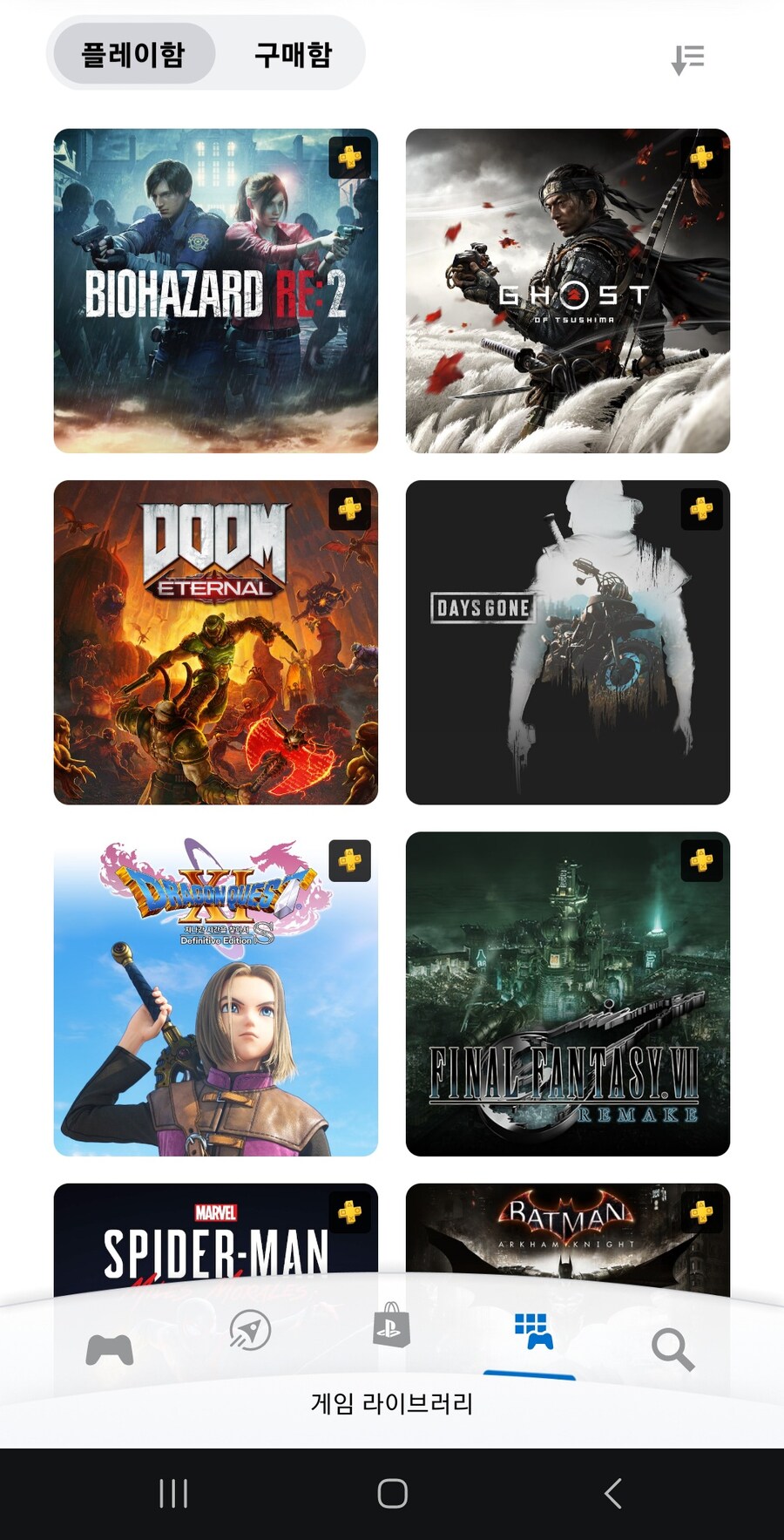Open the search magnifier tab

[x=672, y=1349]
